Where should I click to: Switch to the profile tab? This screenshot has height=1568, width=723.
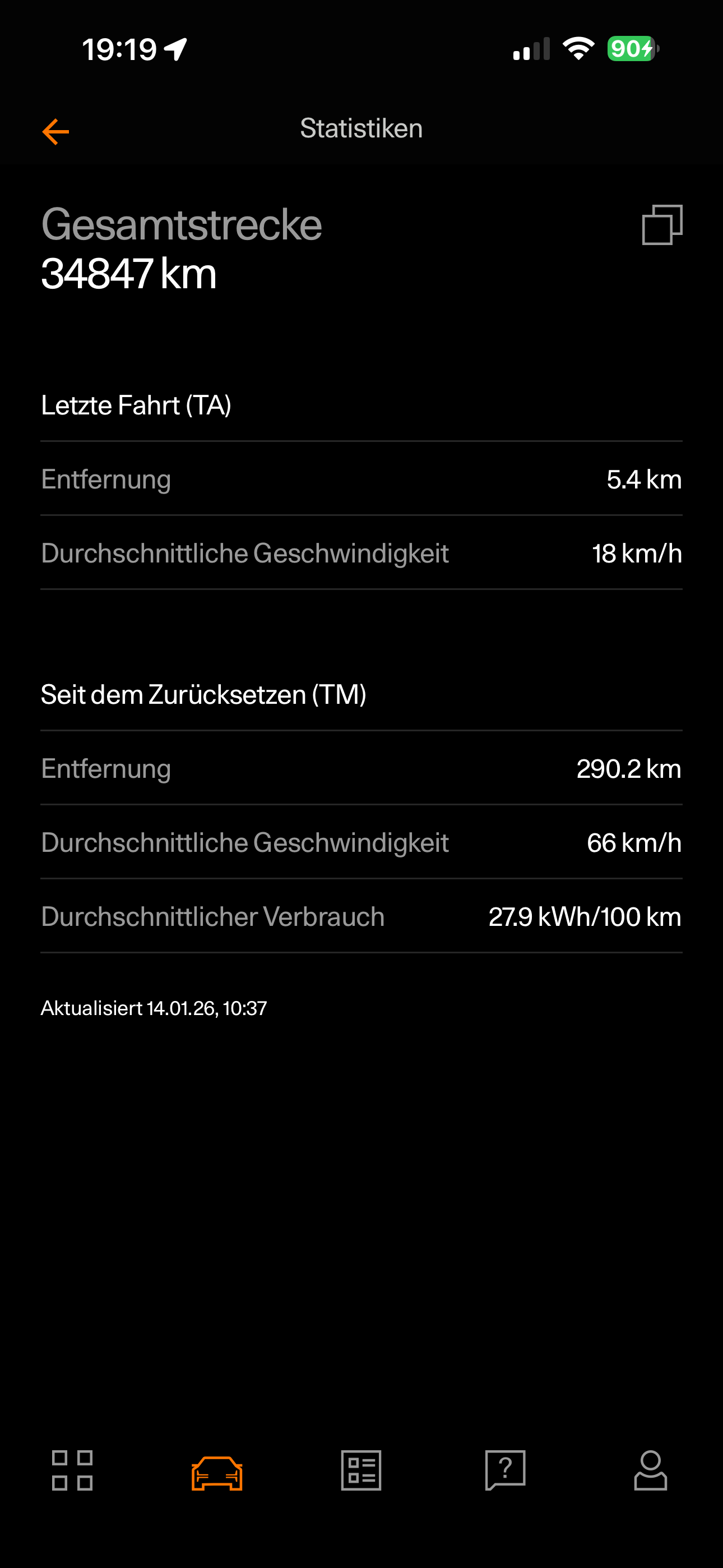651,1470
